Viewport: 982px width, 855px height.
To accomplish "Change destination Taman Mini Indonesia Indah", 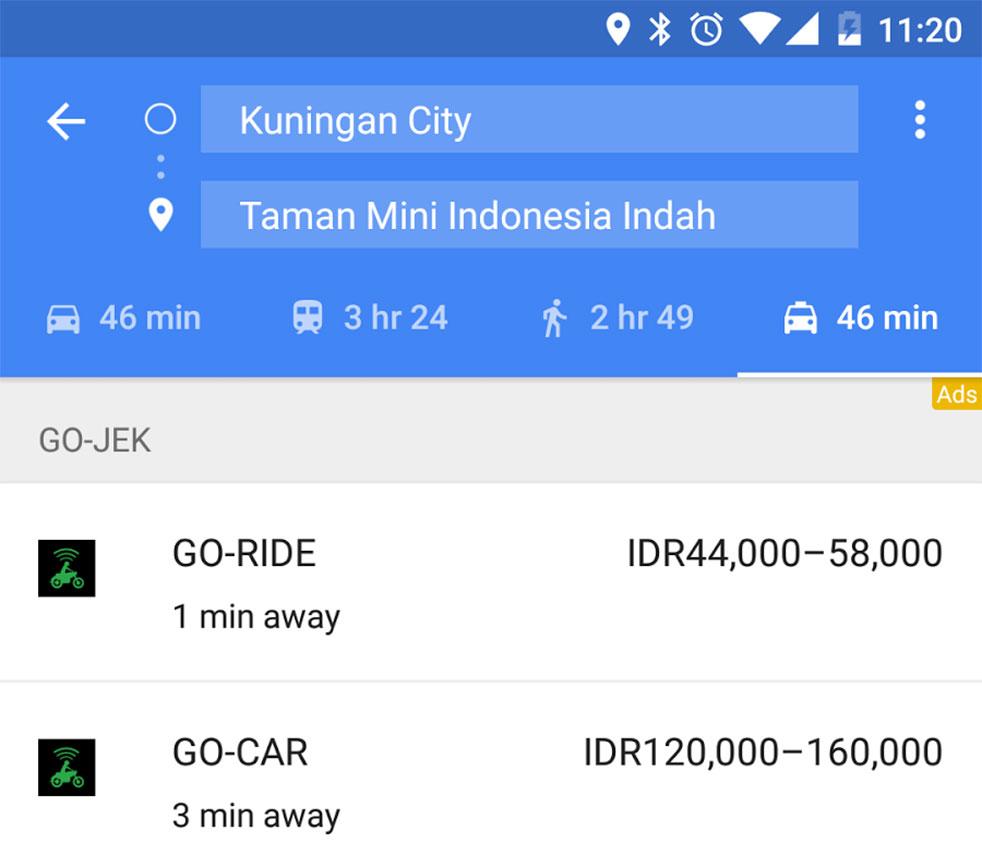I will pos(528,215).
